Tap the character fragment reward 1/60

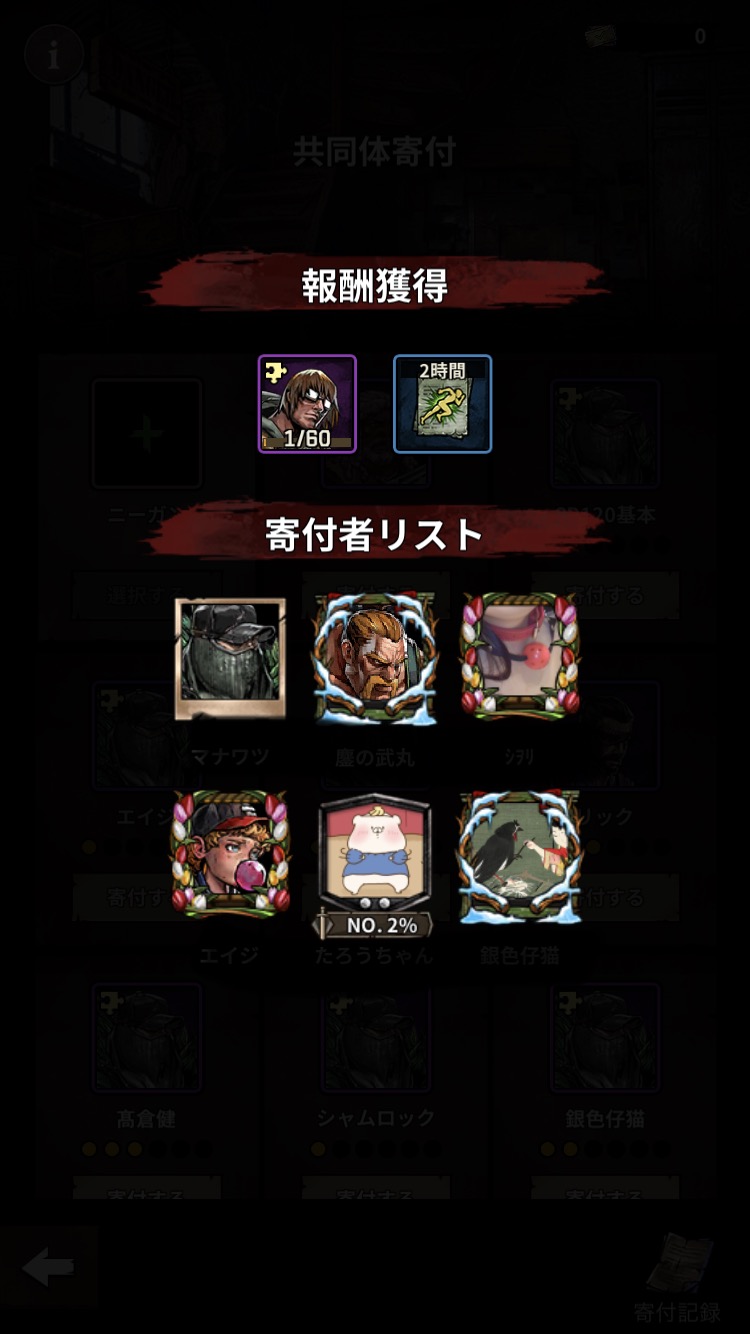pyautogui.click(x=307, y=404)
